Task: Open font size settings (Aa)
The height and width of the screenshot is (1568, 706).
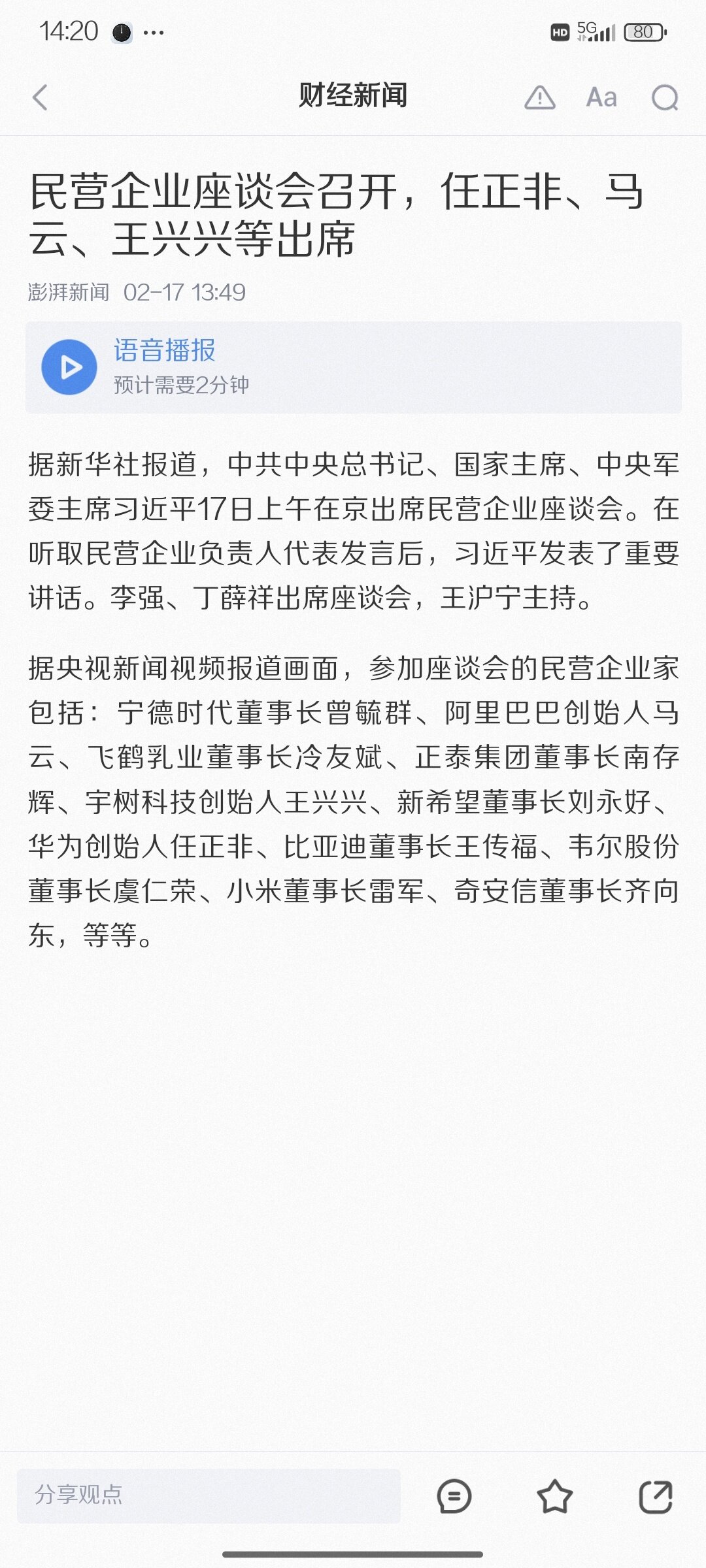Action: point(601,98)
